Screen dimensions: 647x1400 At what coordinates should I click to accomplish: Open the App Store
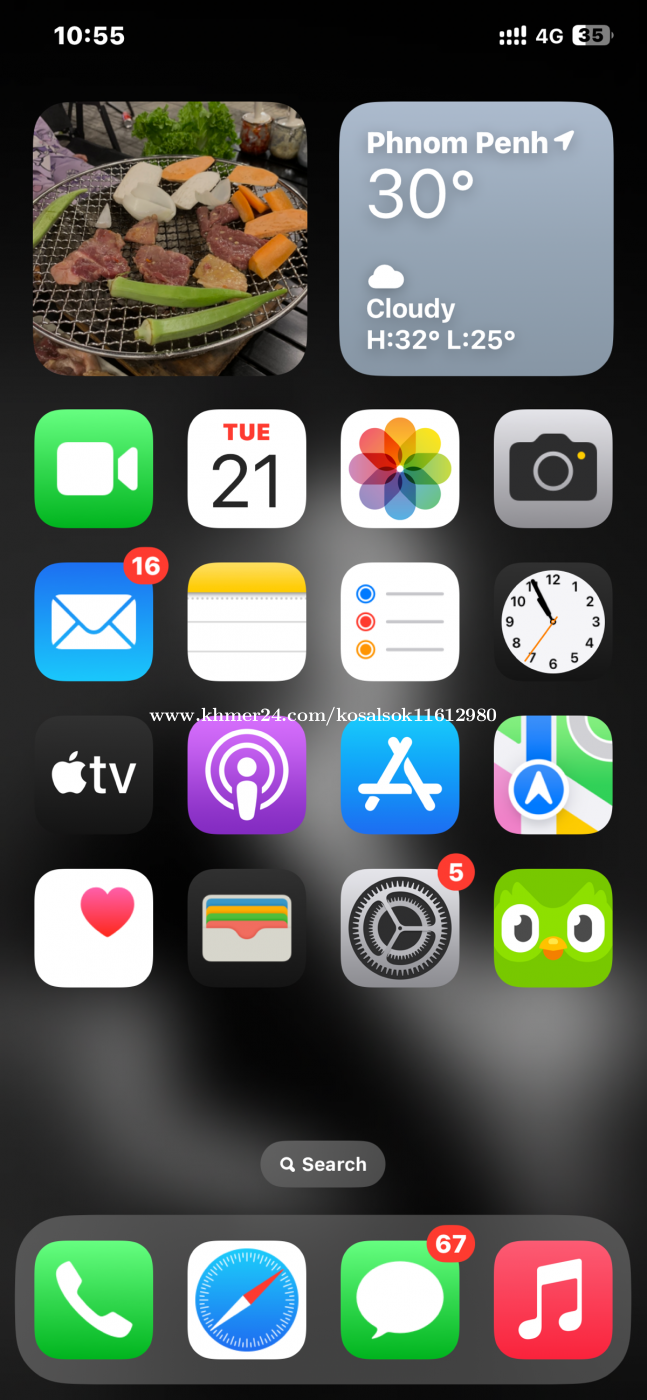pos(400,775)
